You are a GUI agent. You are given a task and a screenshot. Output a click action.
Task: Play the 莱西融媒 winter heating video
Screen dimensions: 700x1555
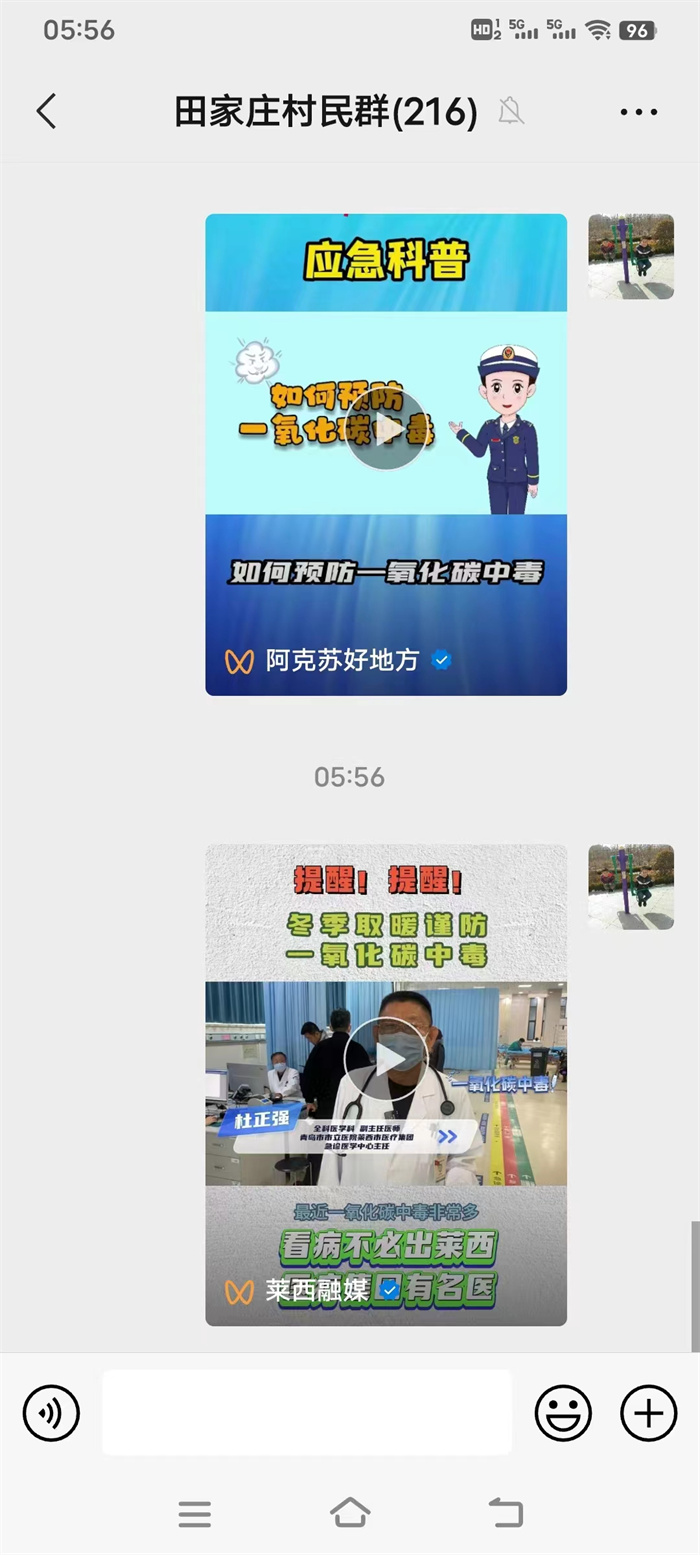click(386, 1059)
